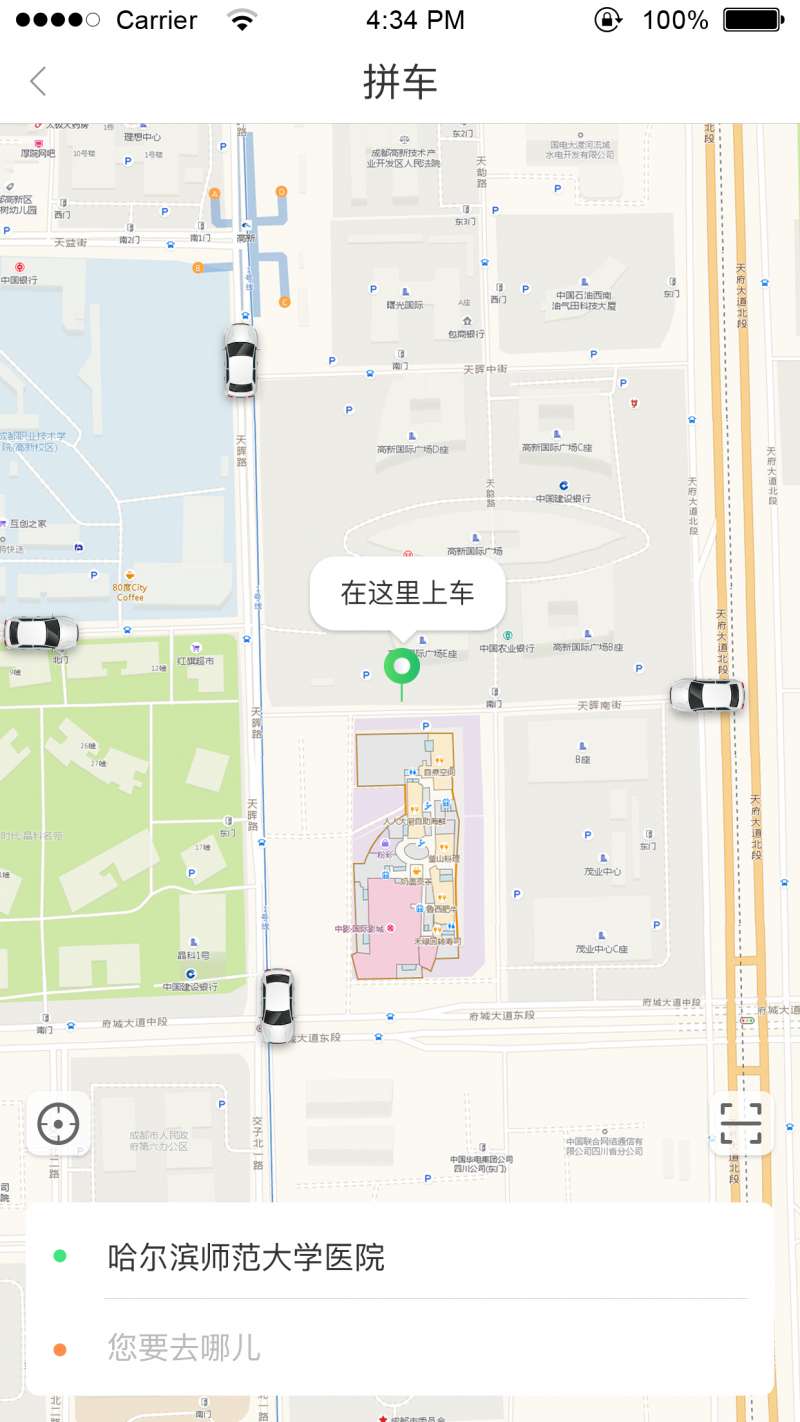
Task: Go back from the 拼车 screen
Action: click(38, 81)
